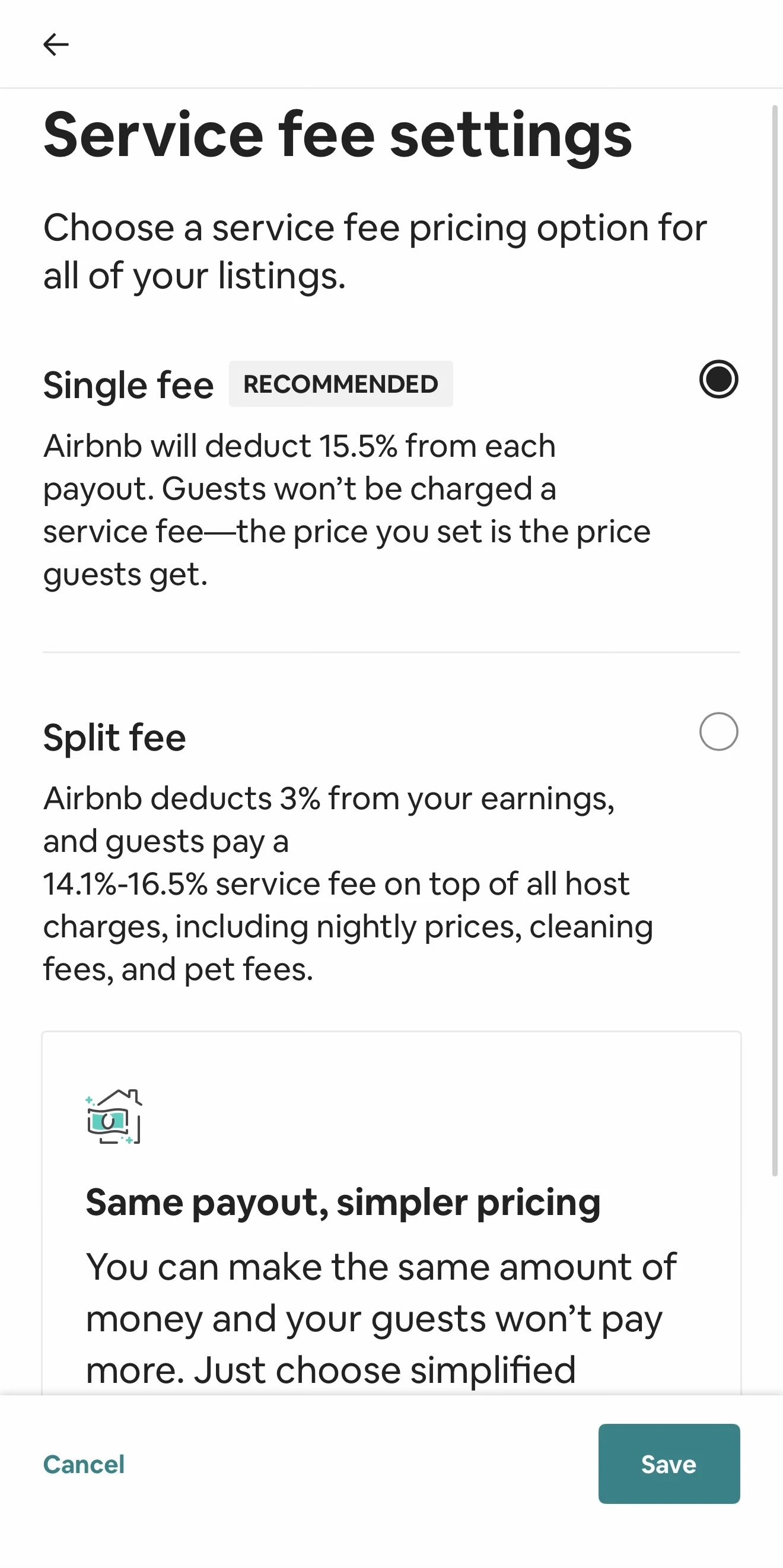Screen dimensions: 783x1568
Task: Select the Single fee radio option
Action: [x=718, y=379]
